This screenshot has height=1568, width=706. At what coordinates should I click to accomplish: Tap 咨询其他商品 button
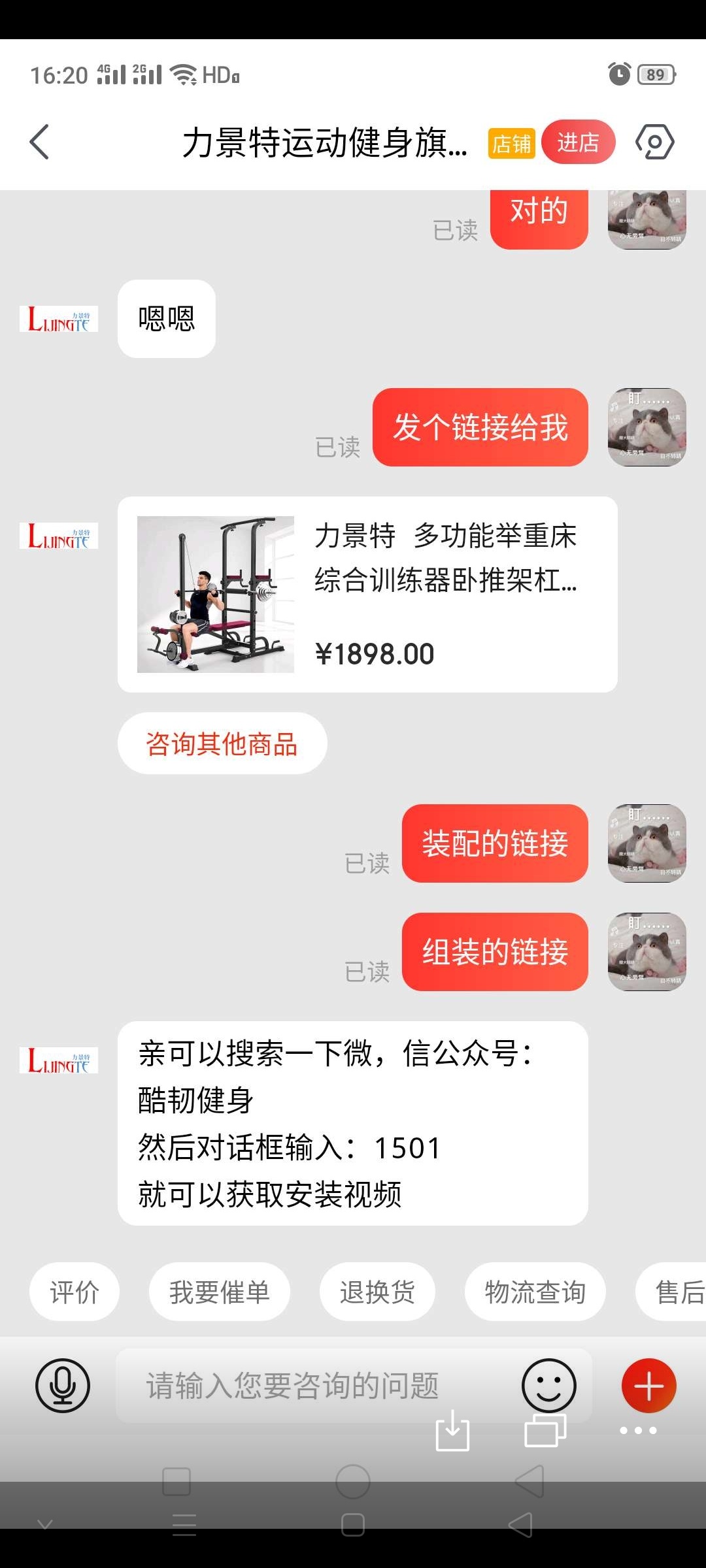pos(222,743)
